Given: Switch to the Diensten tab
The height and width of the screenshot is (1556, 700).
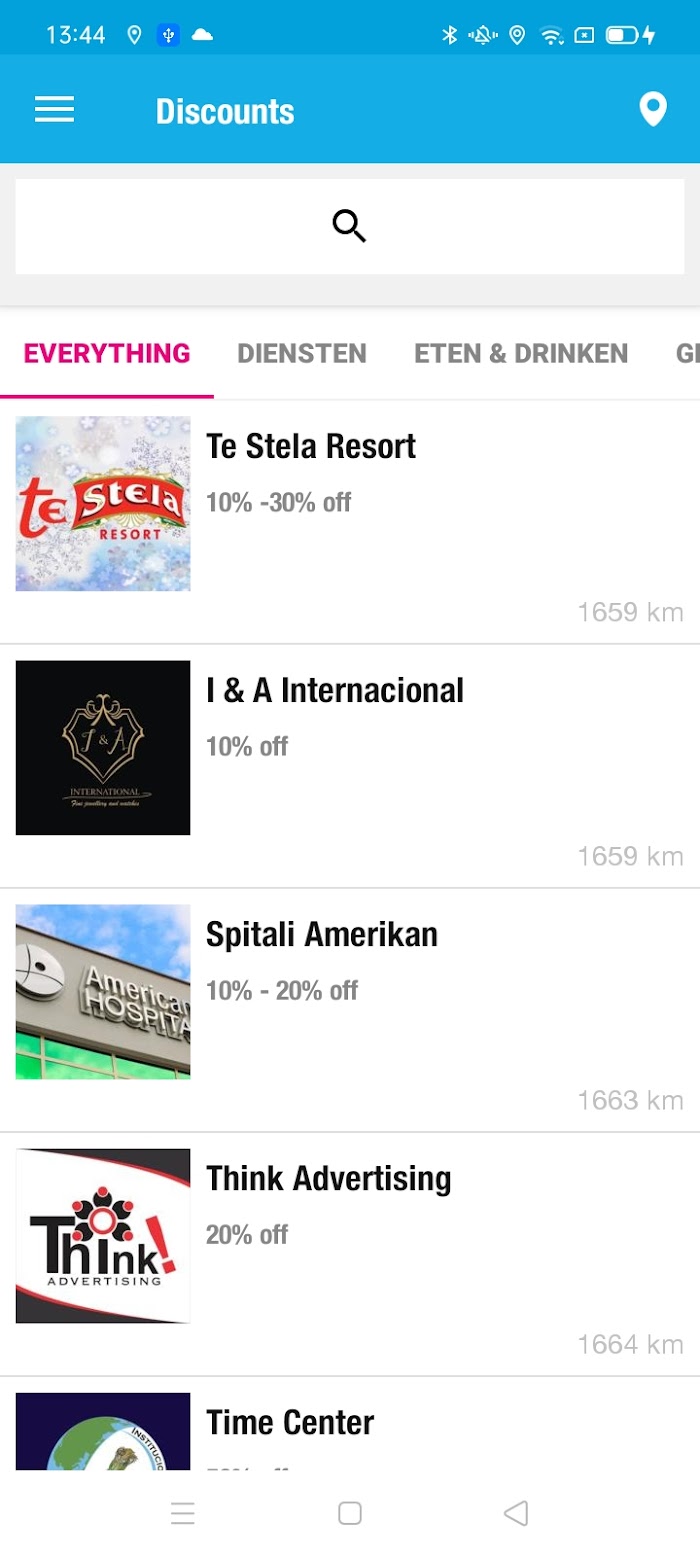Looking at the screenshot, I should pos(302,353).
